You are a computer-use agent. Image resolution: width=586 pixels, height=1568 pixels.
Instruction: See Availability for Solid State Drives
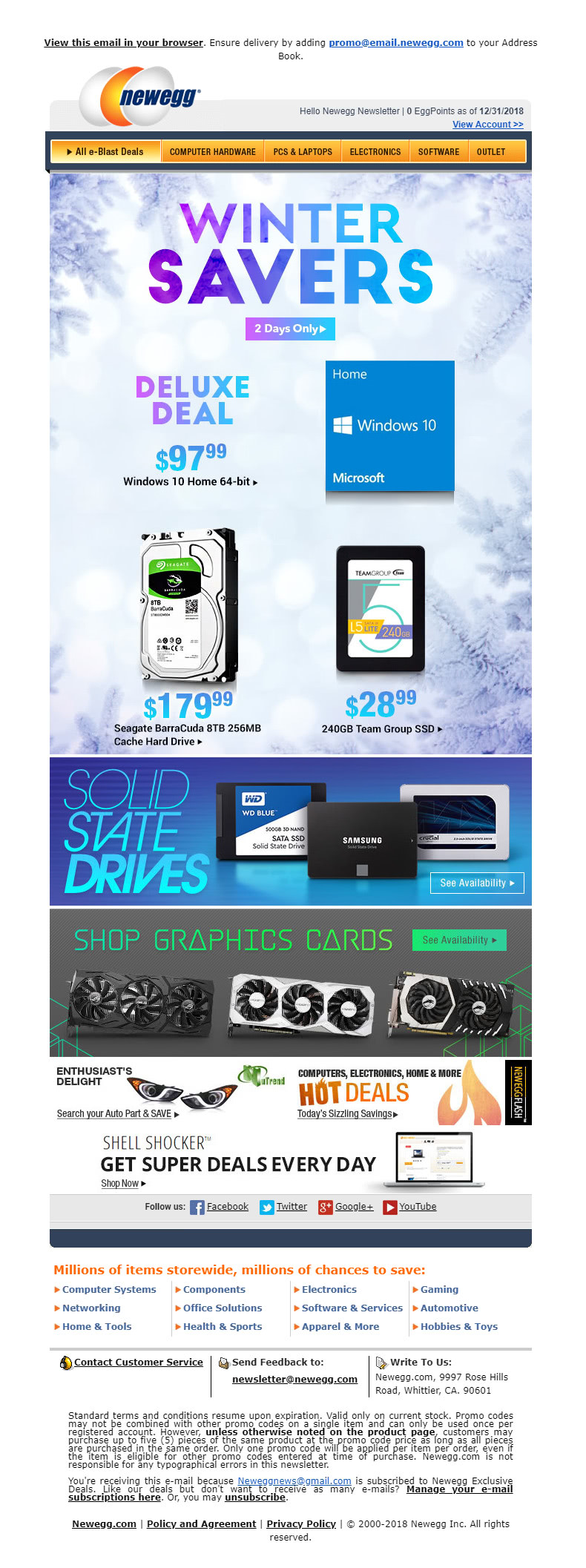click(x=477, y=883)
